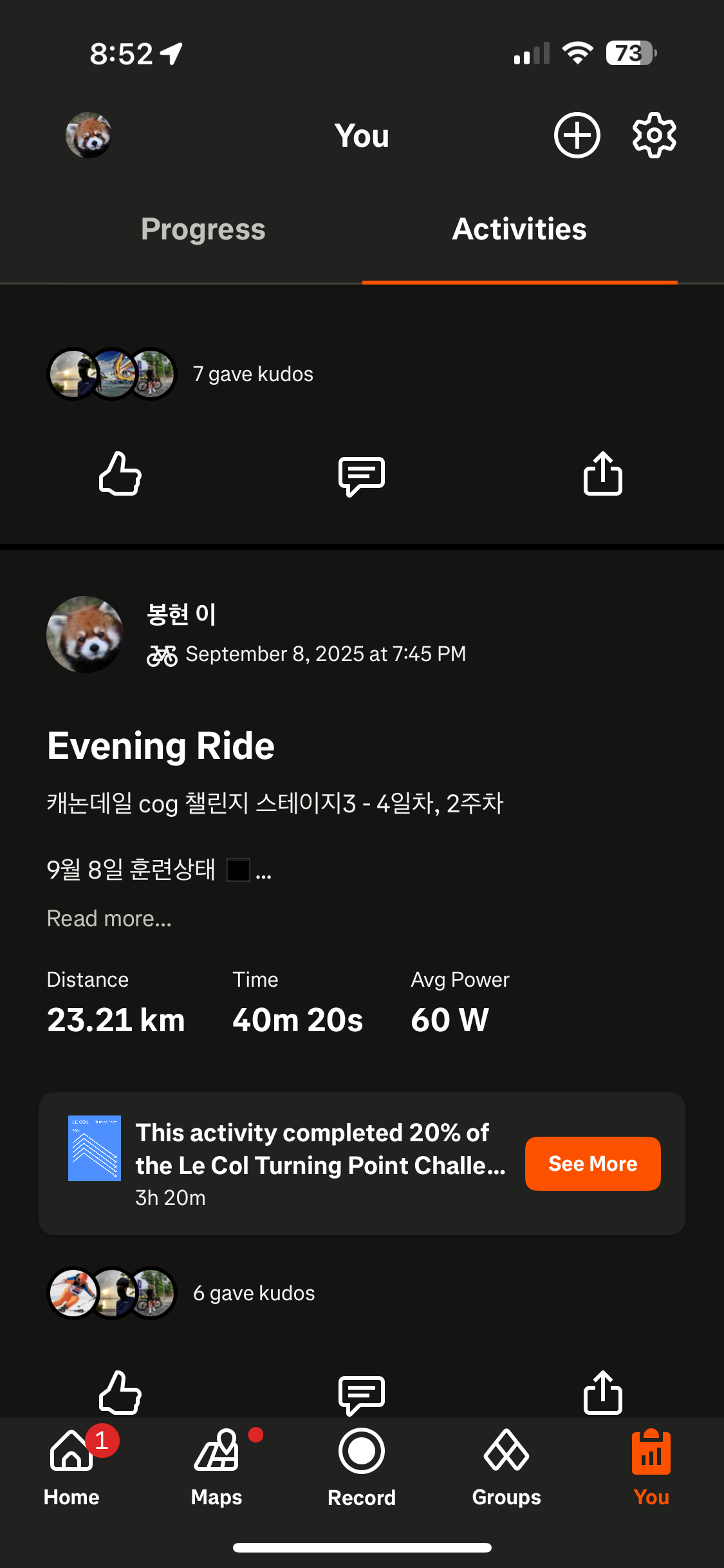Open the profile avatar in the header

coord(89,135)
